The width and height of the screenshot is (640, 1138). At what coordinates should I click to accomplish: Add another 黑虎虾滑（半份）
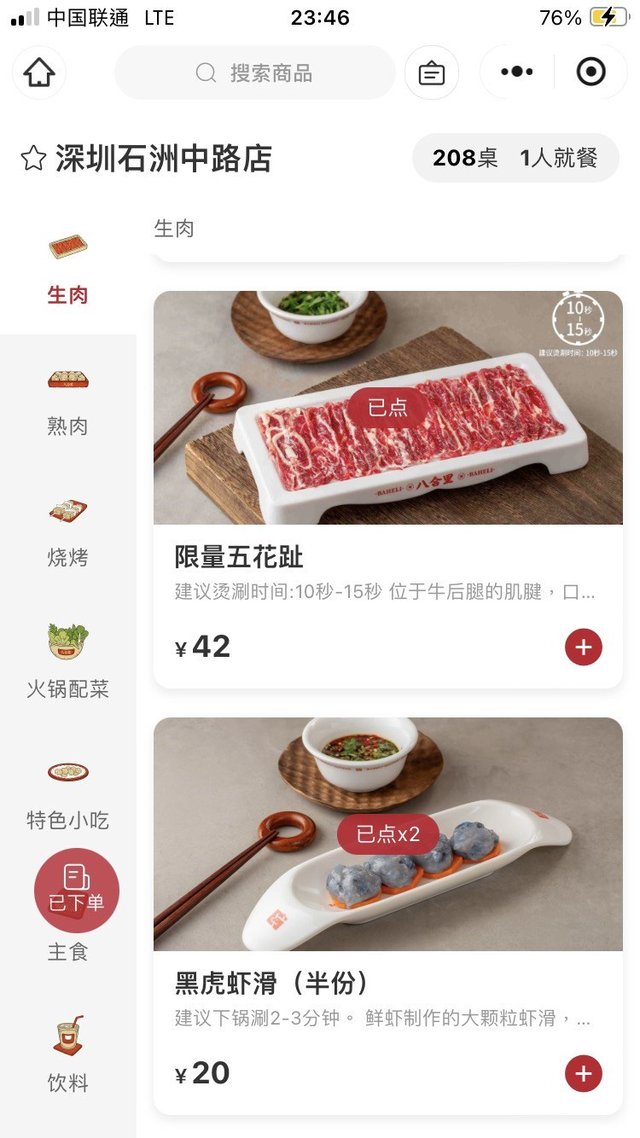tap(583, 1074)
